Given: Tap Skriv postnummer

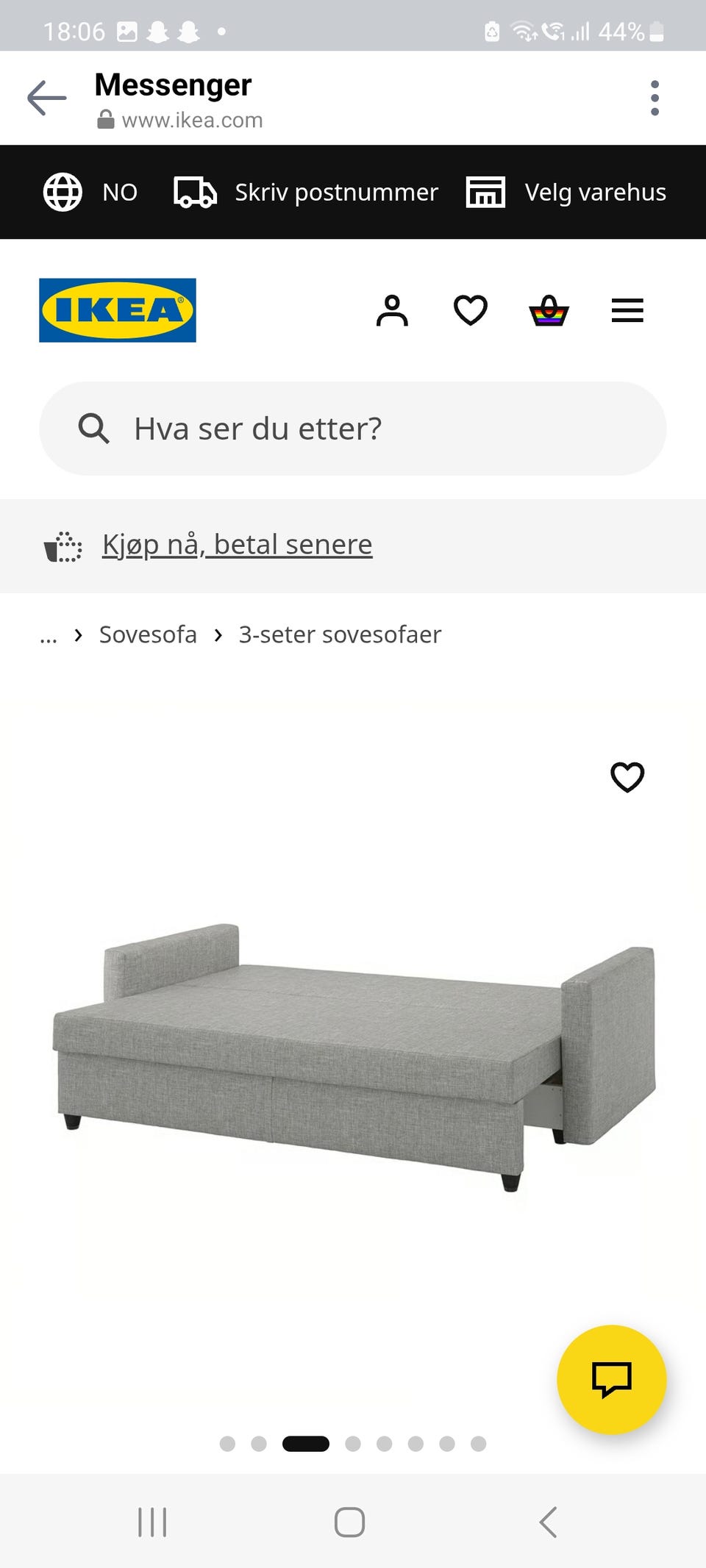Looking at the screenshot, I should 306,192.
